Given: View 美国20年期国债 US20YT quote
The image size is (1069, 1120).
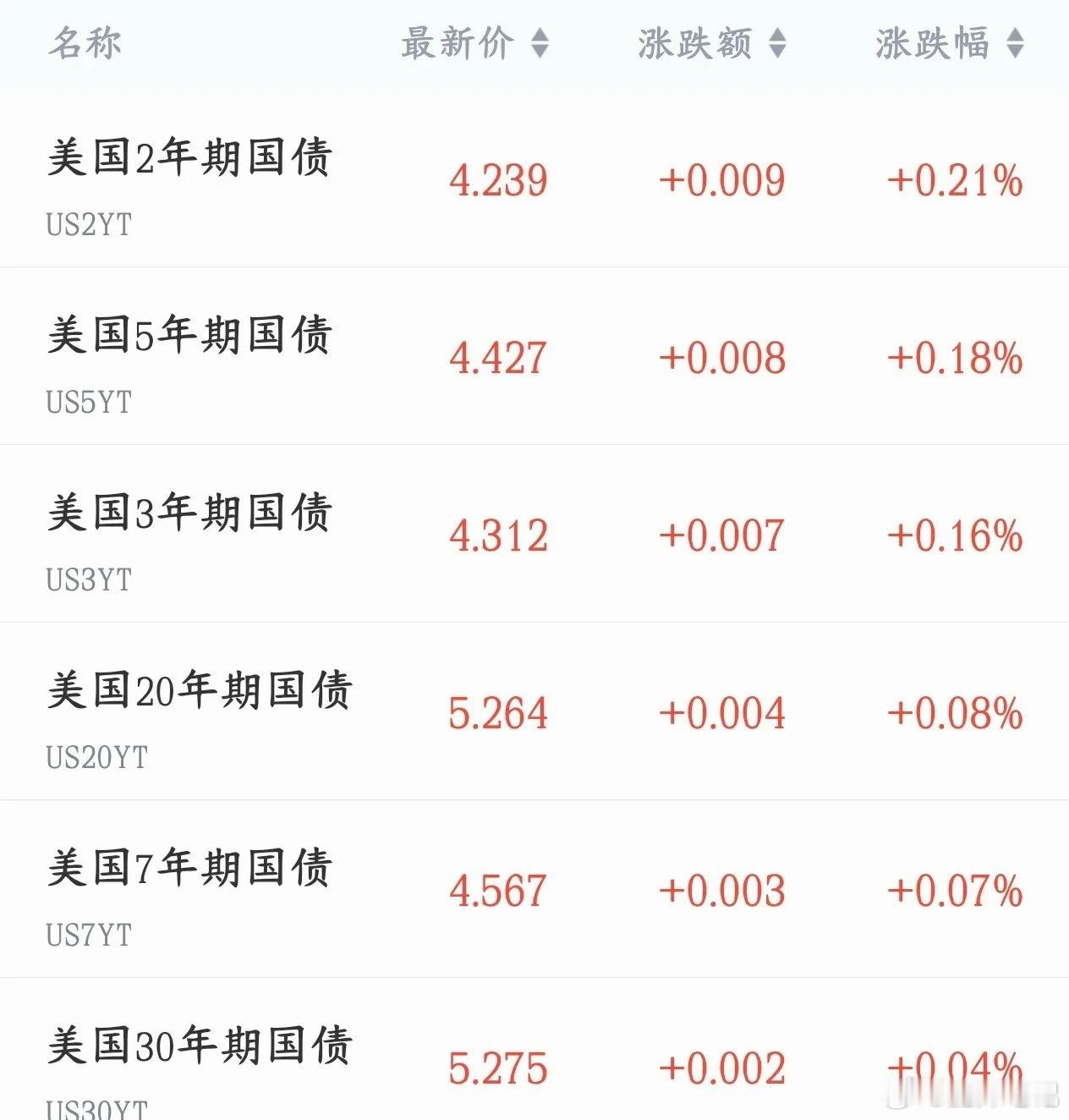Looking at the screenshot, I should 534,711.
